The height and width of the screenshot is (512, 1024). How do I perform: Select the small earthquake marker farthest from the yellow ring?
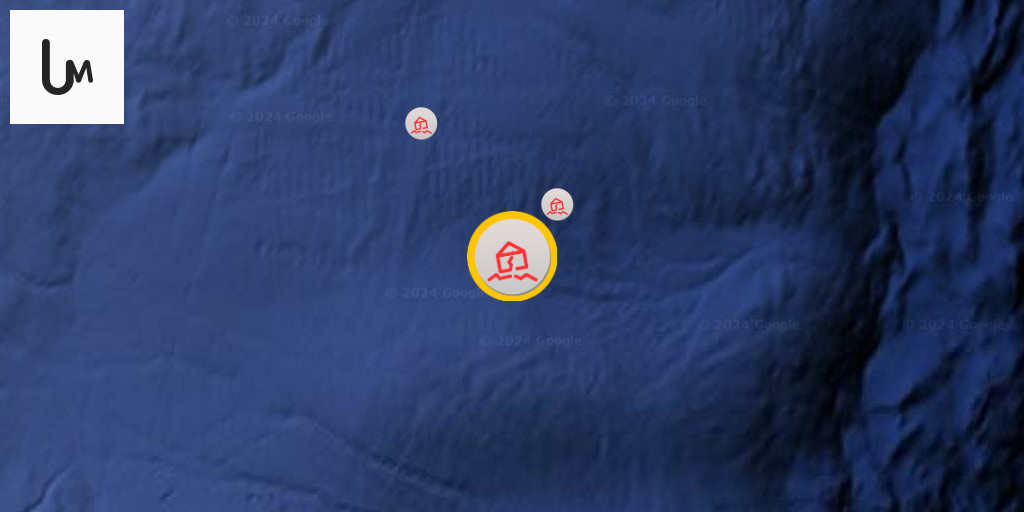421,123
